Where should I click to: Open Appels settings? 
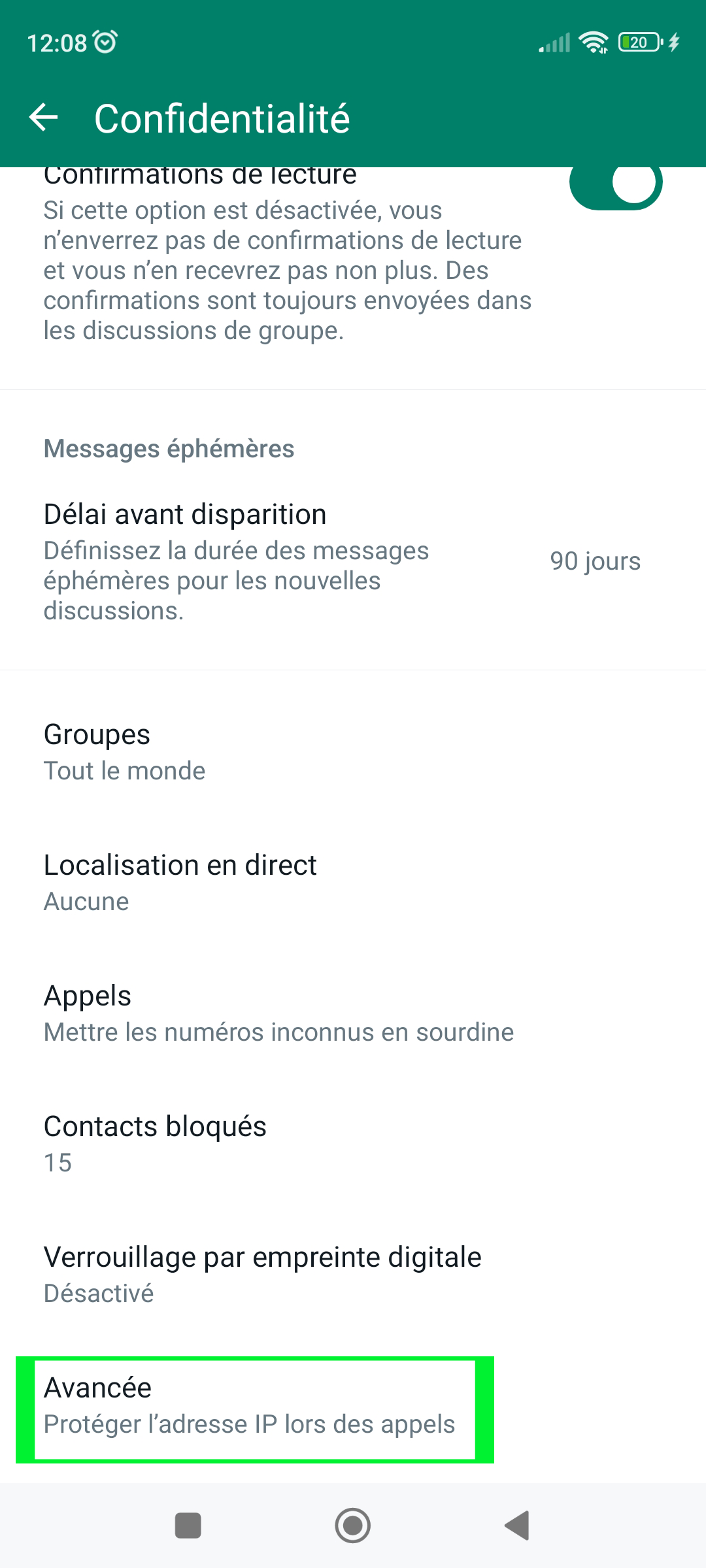coord(353,1013)
